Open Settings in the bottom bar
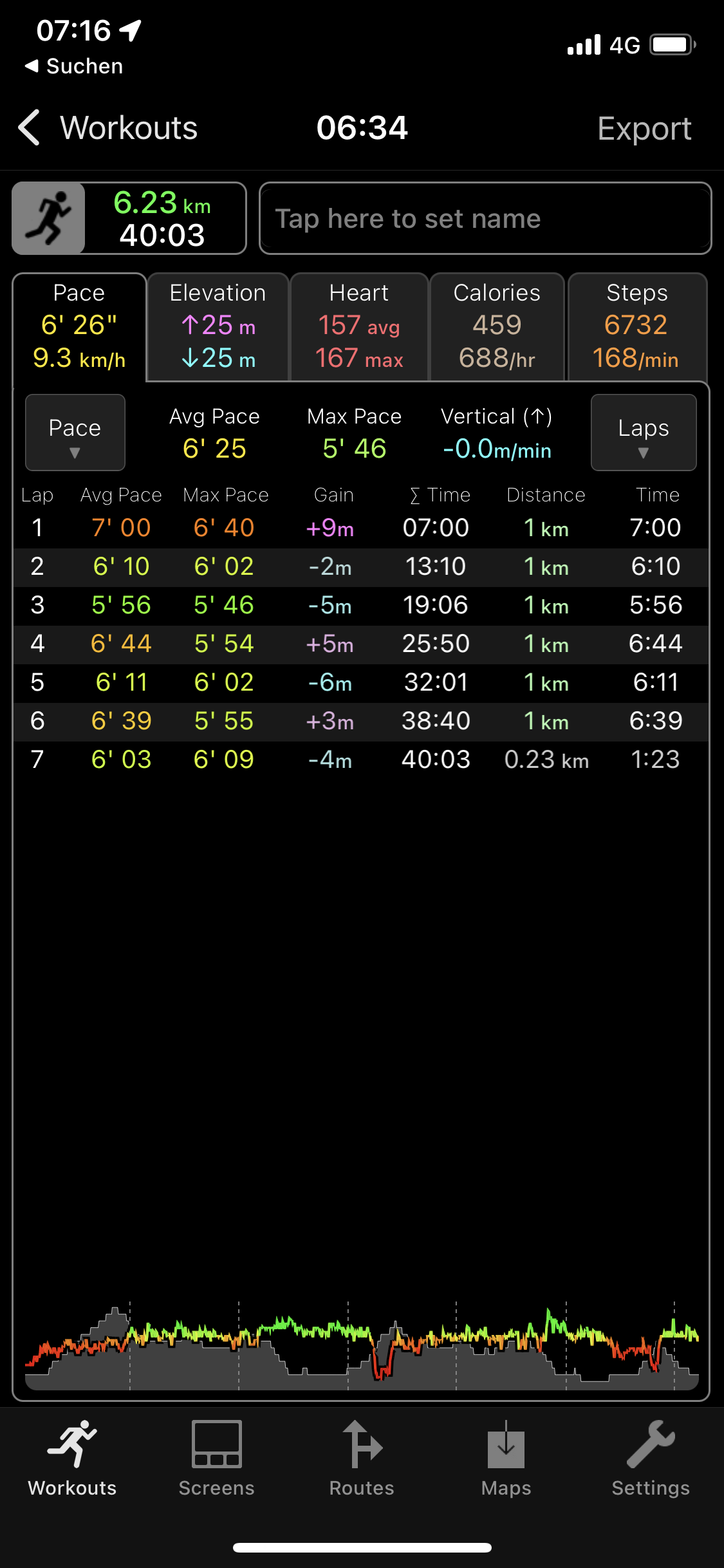The height and width of the screenshot is (1568, 724). click(x=650, y=1459)
